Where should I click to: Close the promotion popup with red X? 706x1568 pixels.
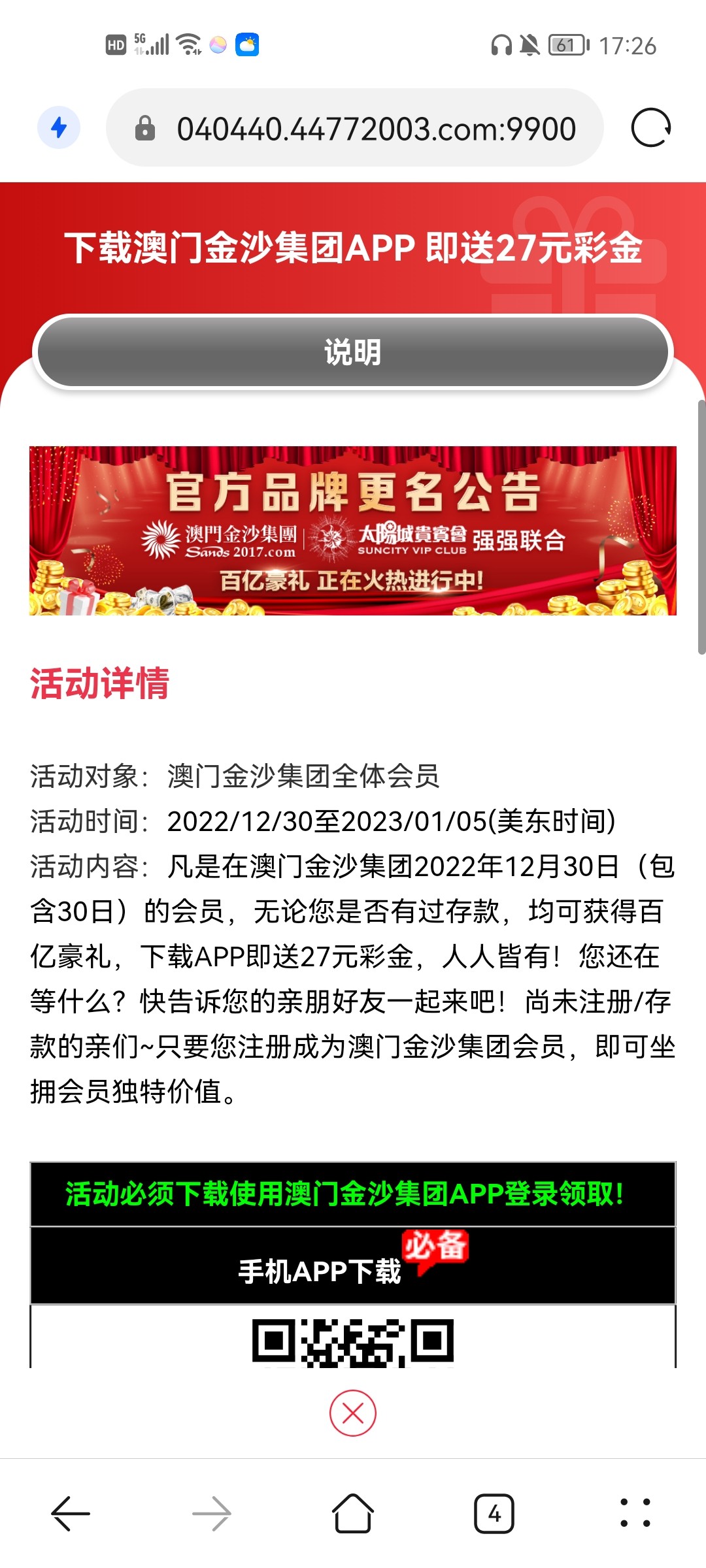pos(353,1413)
